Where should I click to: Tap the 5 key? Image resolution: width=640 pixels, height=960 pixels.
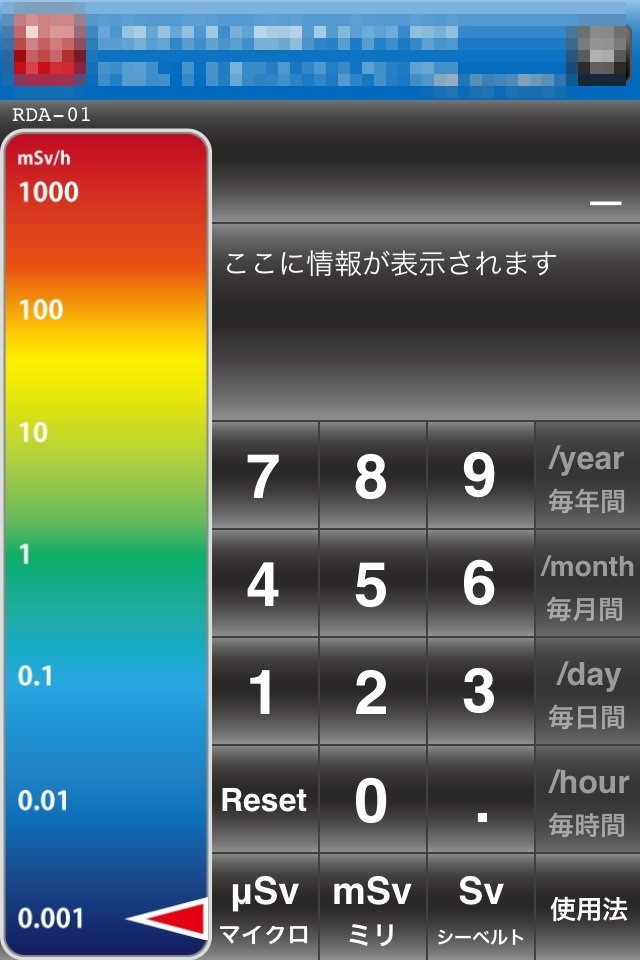pos(373,583)
